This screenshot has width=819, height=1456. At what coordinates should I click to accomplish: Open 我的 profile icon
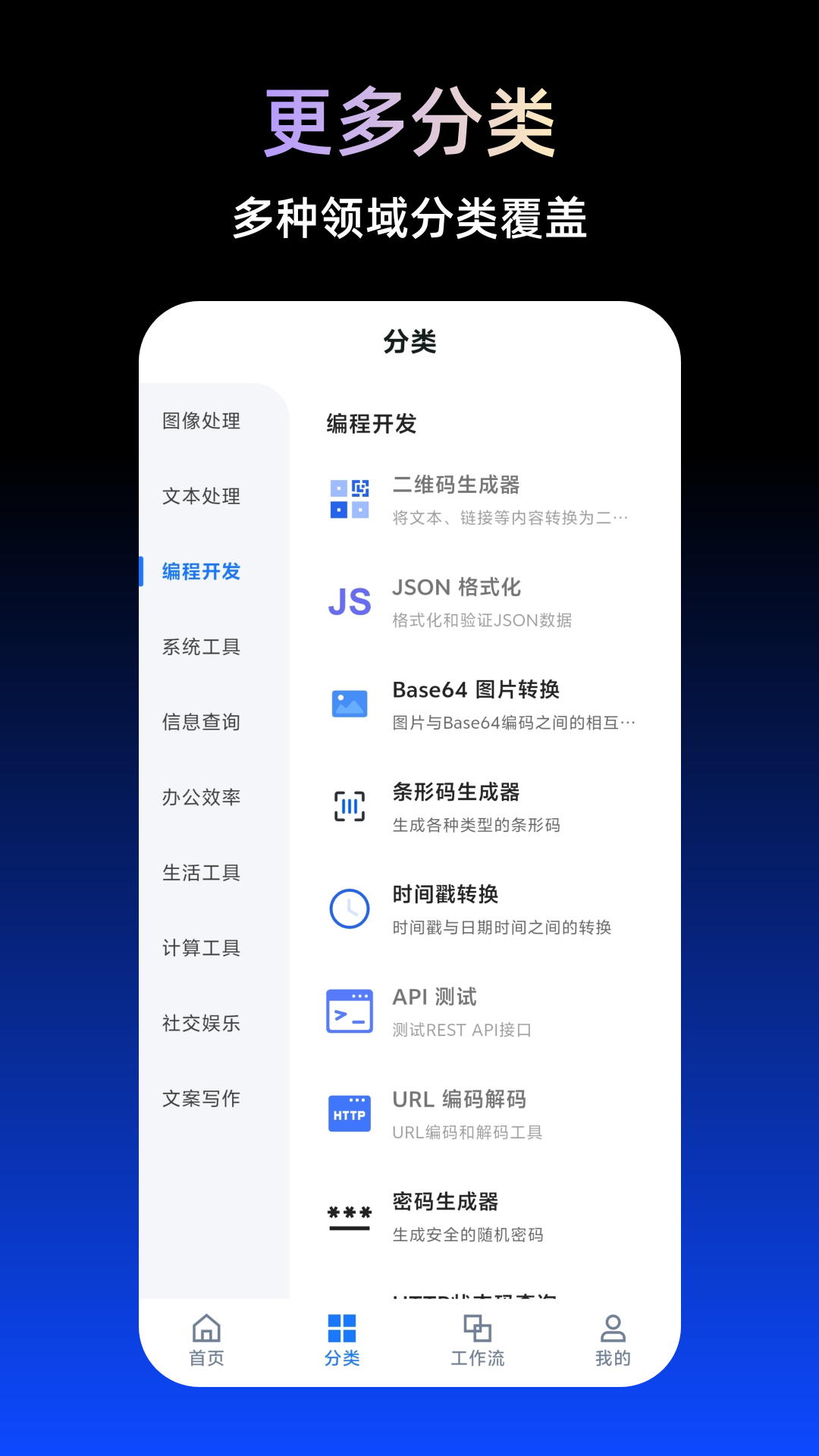[611, 1329]
